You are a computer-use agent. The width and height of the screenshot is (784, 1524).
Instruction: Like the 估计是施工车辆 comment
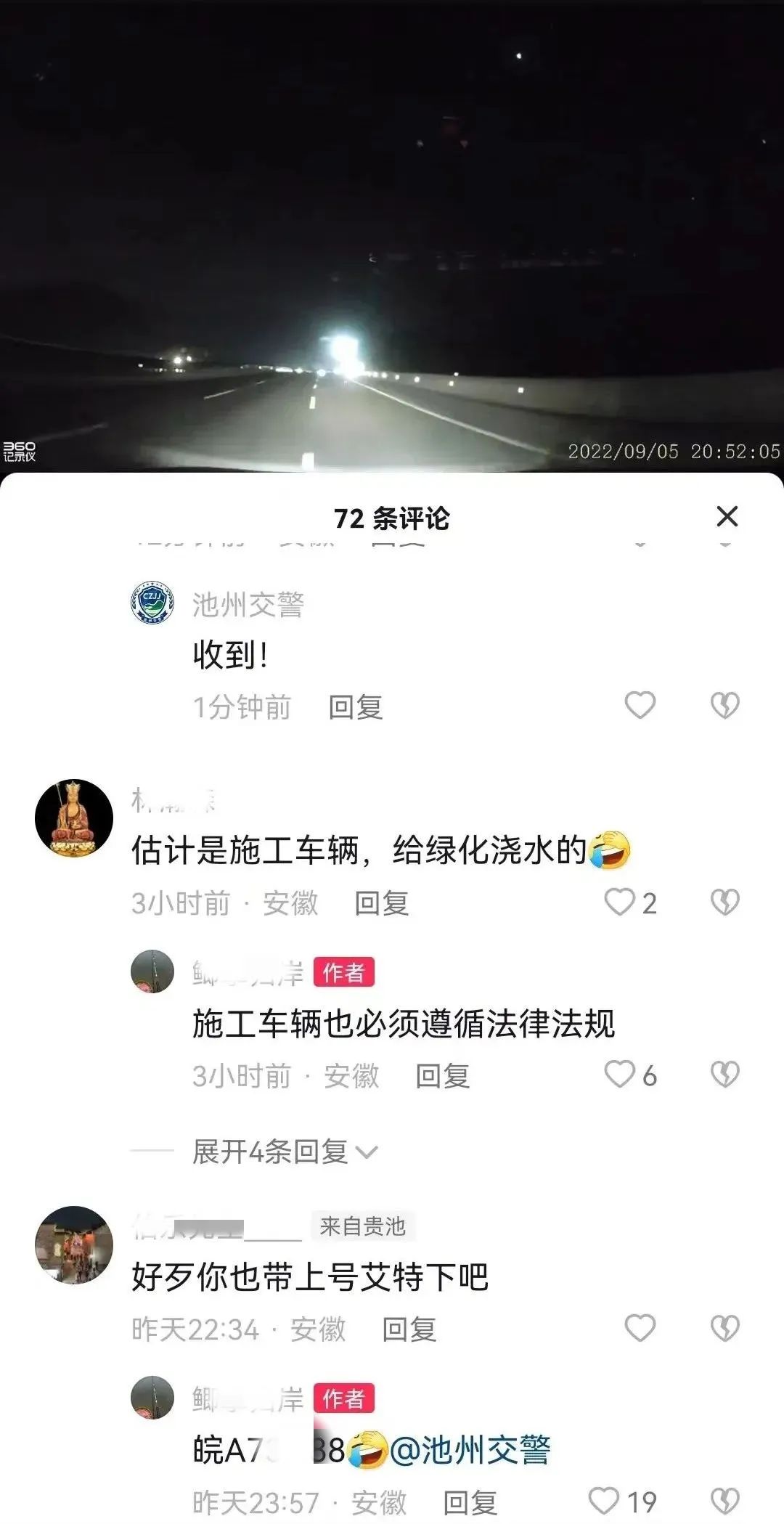620,902
